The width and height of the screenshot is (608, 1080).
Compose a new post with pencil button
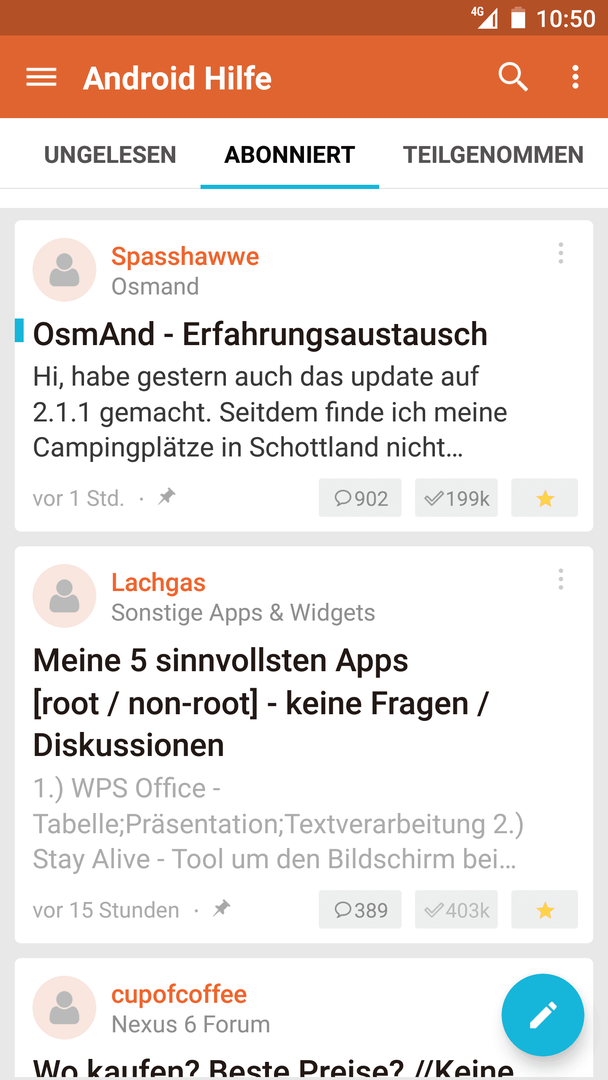pyautogui.click(x=543, y=1015)
